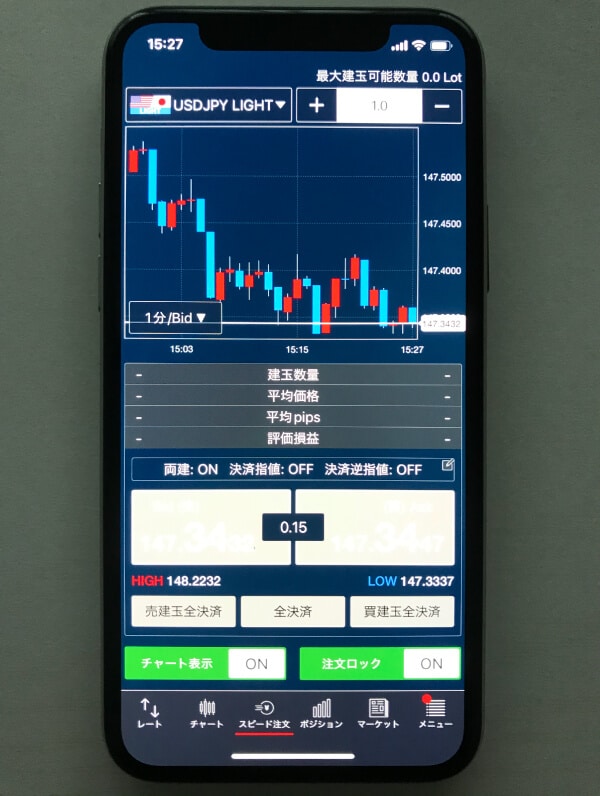This screenshot has width=600, height=796.
Task: Tap the sell price panel on the left
Action: point(195,528)
